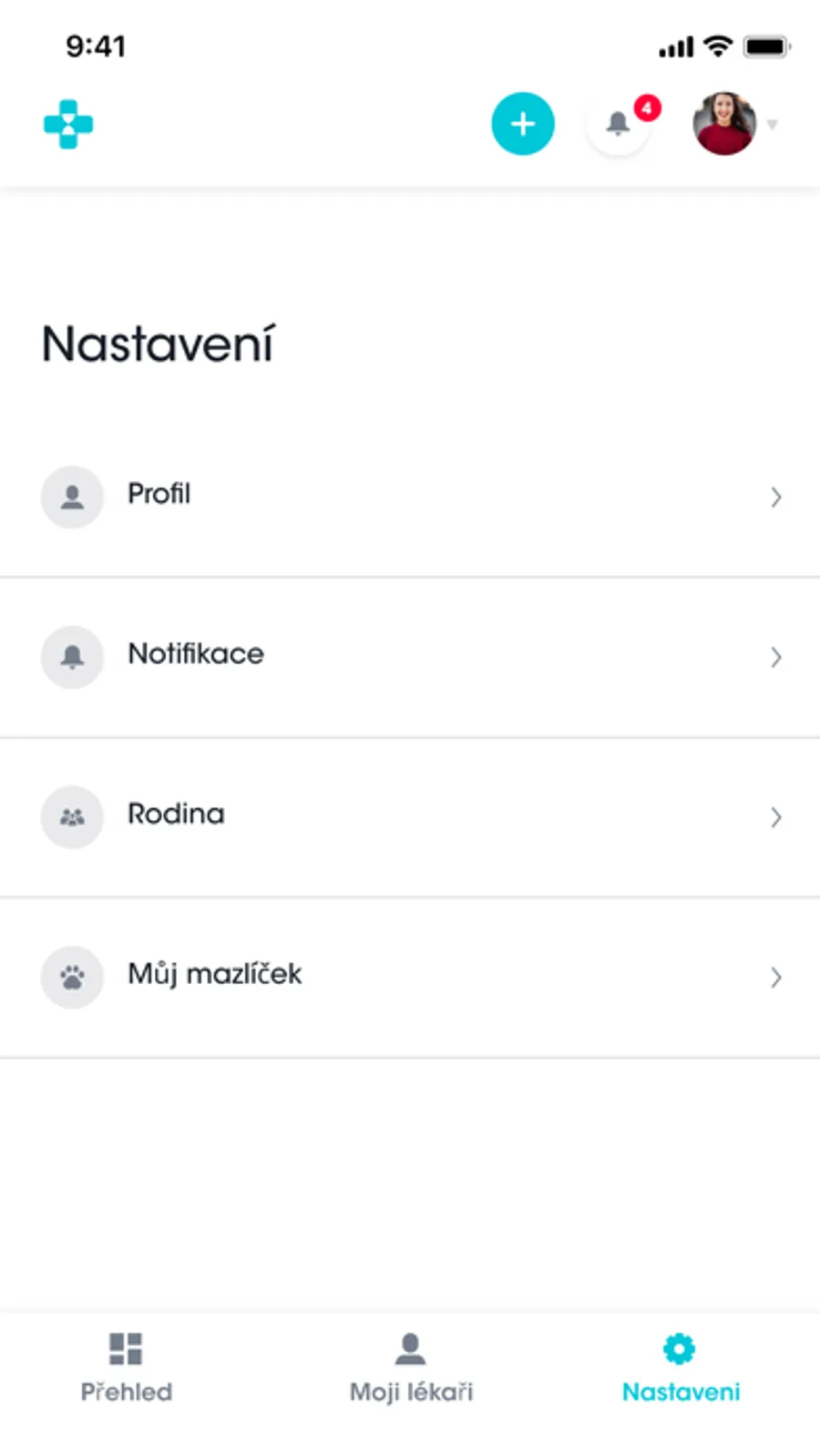Screen dimensions: 820x1456
Task: Open the Přehled dashboard grid icon
Action: (x=125, y=1348)
